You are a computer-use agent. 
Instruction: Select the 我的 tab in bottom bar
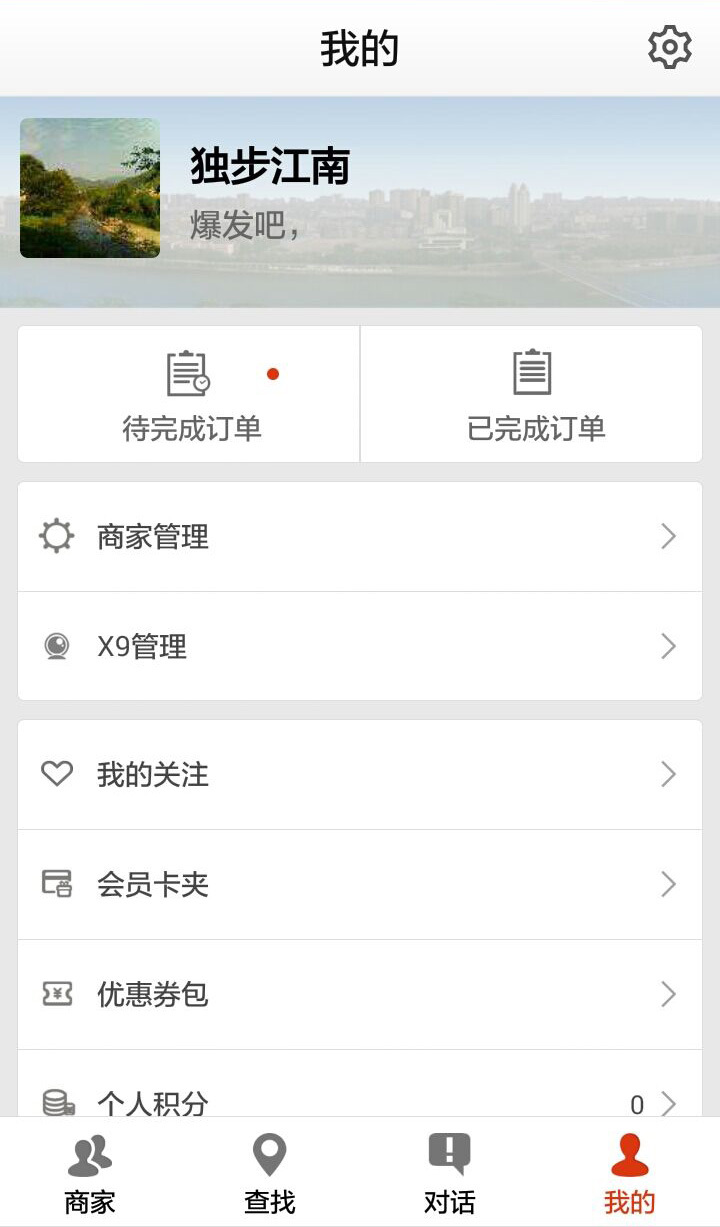pyautogui.click(x=630, y=1170)
